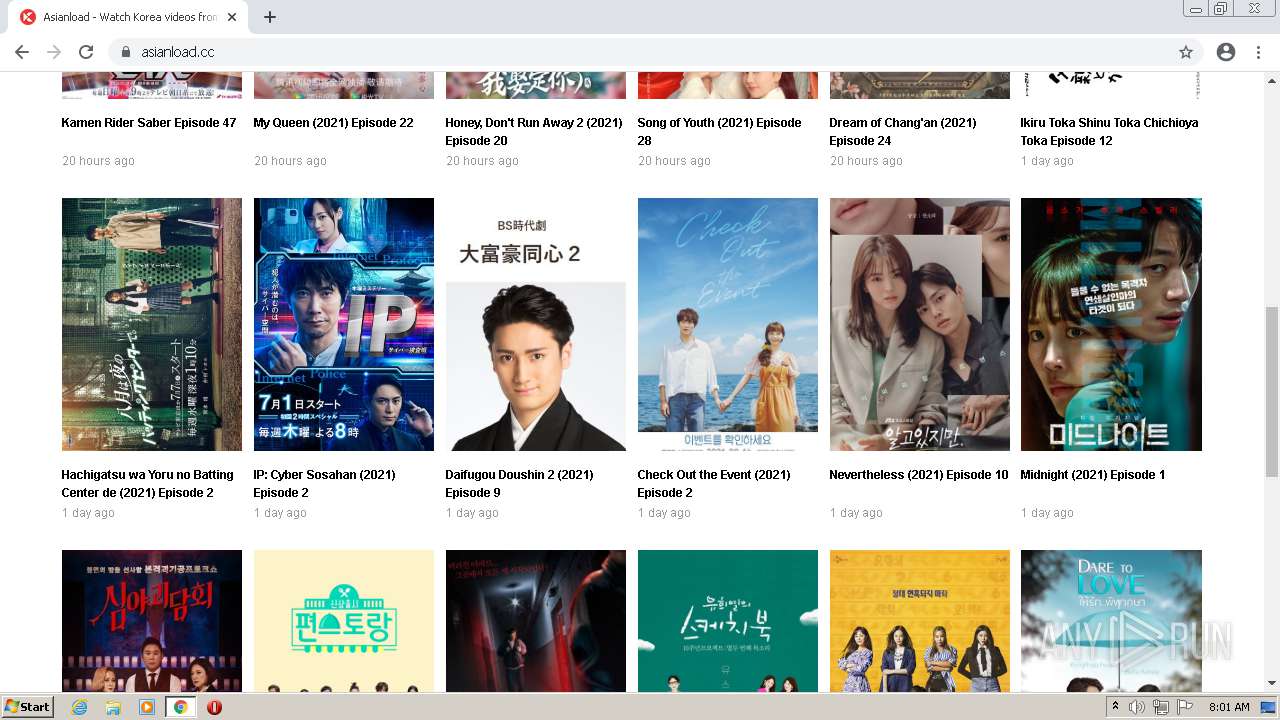Image resolution: width=1280 pixels, height=720 pixels.
Task: Open a new browser tab
Action: click(270, 17)
